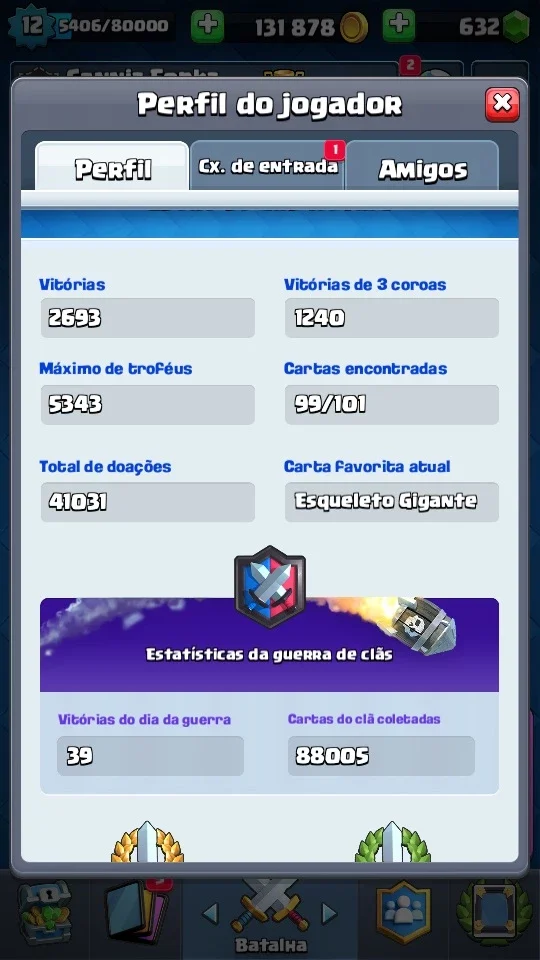
Task: Switch to the Cx. de entrada tab
Action: click(268, 165)
